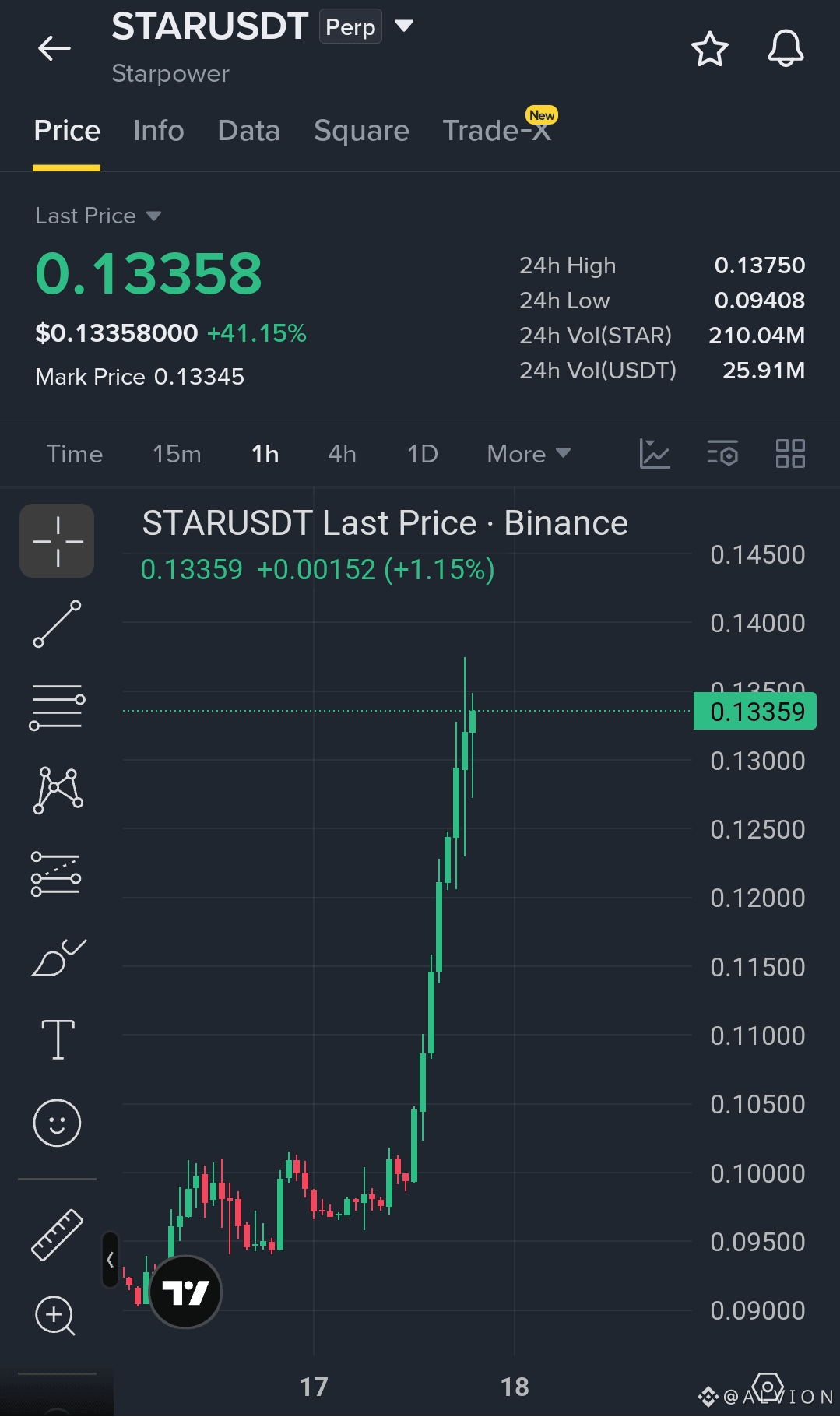Open the Square tab
The width and height of the screenshot is (840, 1417).
[361, 131]
